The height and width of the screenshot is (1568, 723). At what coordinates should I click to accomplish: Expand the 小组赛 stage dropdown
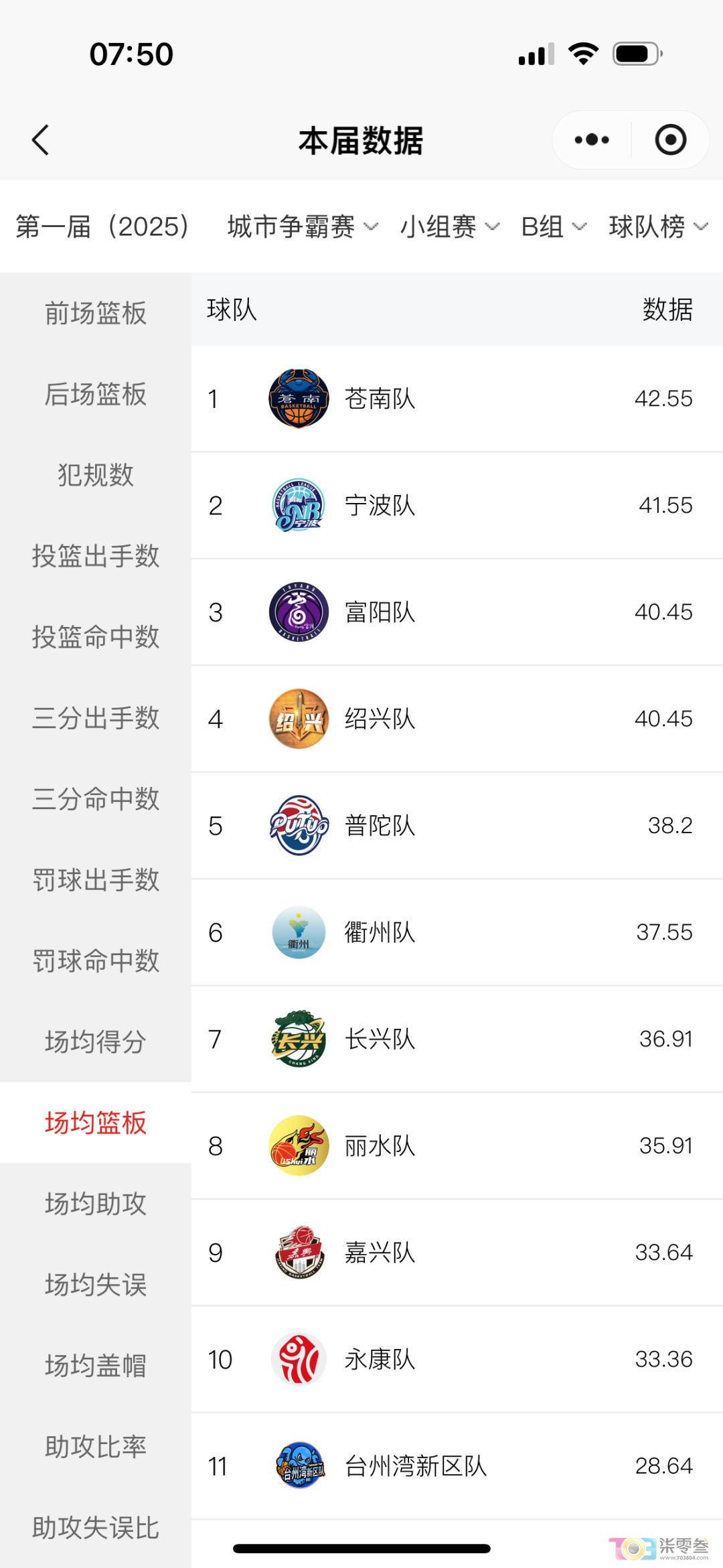449,227
